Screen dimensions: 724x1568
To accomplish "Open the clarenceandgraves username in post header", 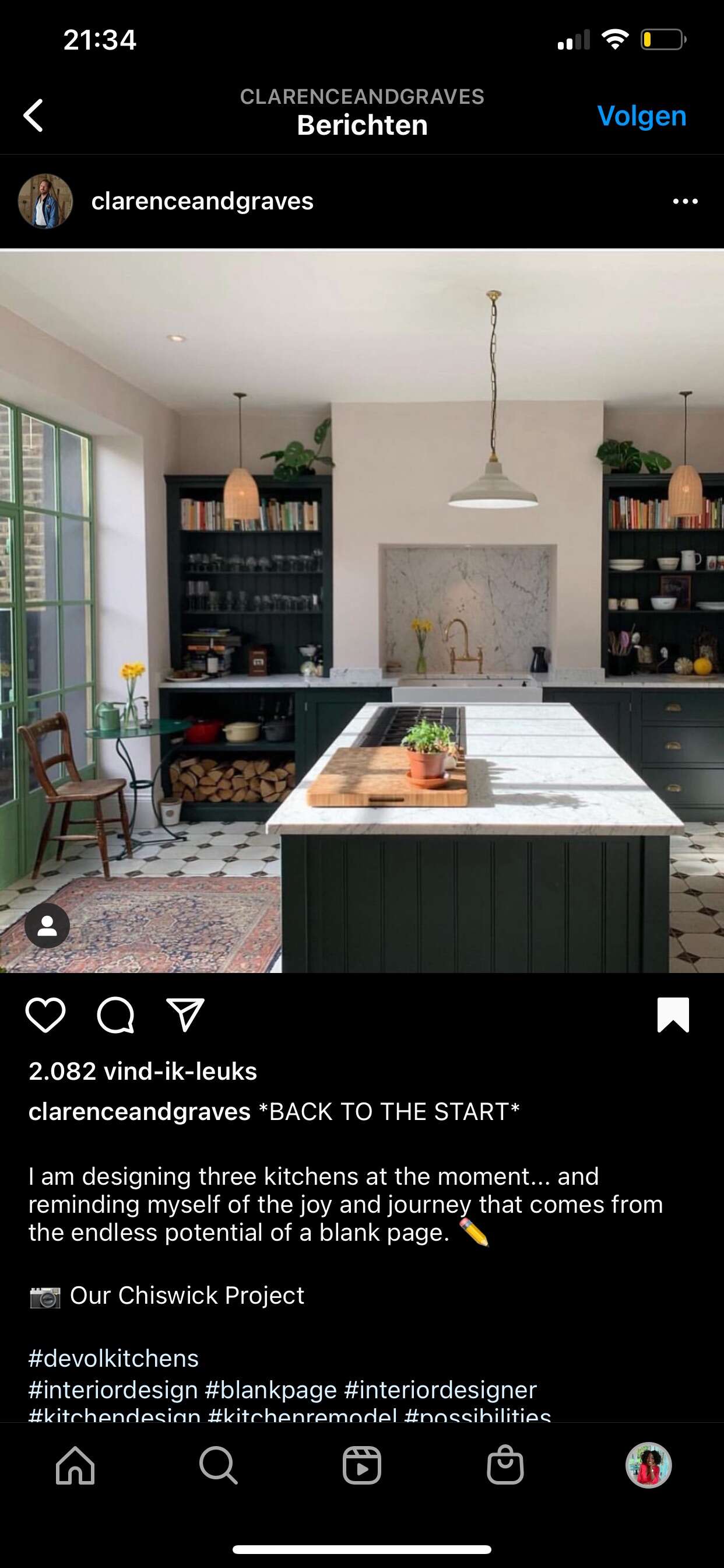I will point(202,201).
